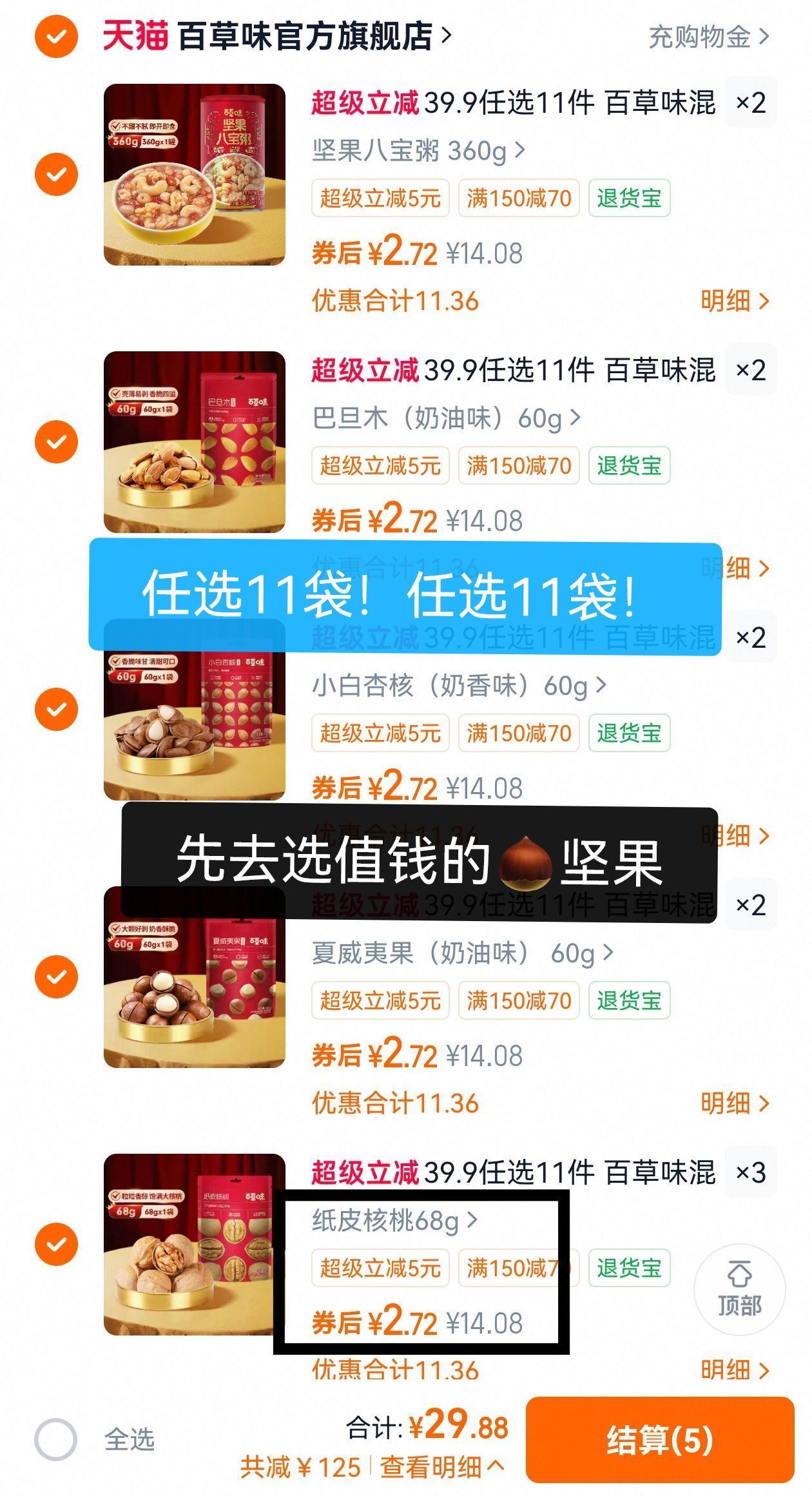Open the 巴旦木 product image
The image size is (812, 1496).
click(194, 442)
